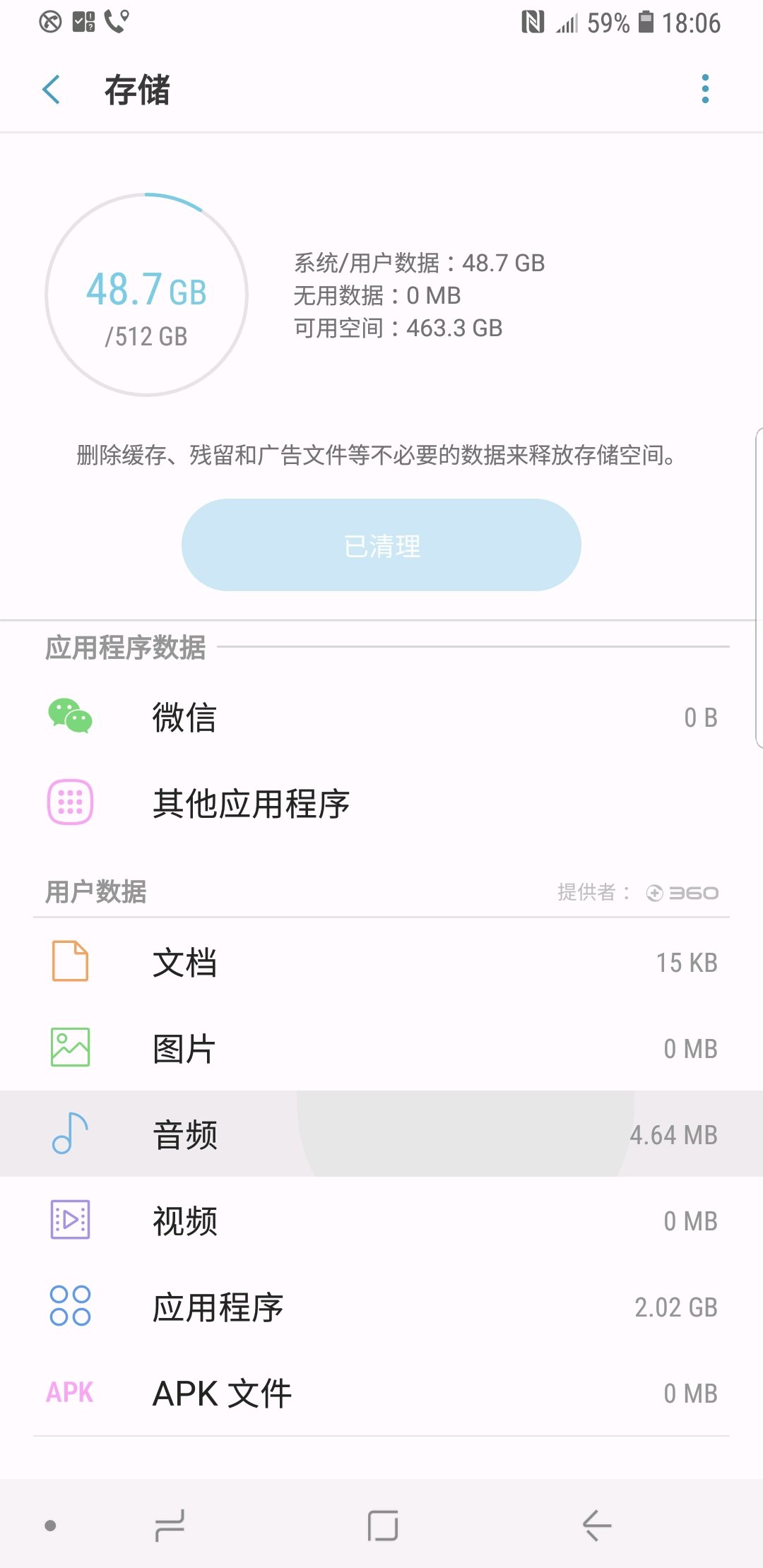Open the three-dot overflow menu
This screenshot has height=1568, width=763.
704,89
